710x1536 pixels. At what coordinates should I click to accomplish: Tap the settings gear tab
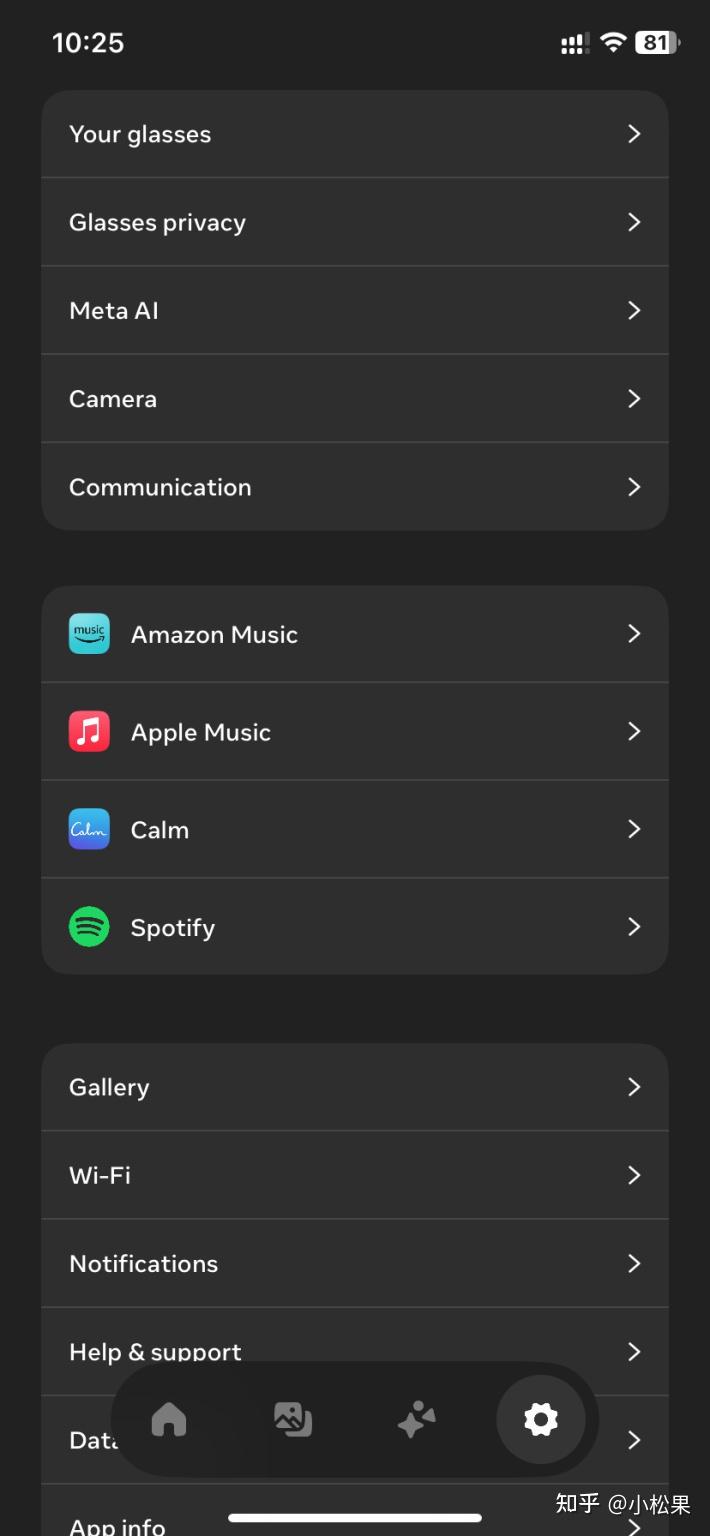point(541,1419)
